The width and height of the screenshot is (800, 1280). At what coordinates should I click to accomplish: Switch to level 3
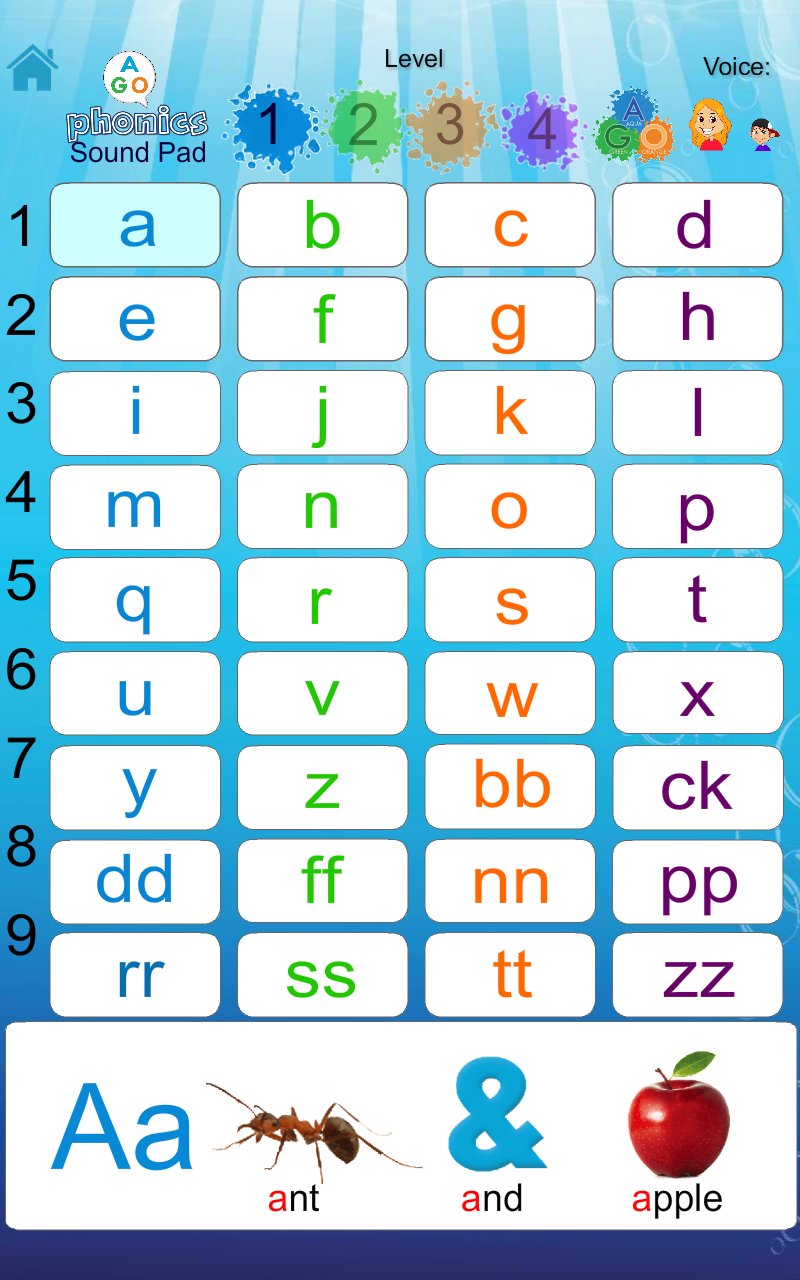(x=451, y=125)
